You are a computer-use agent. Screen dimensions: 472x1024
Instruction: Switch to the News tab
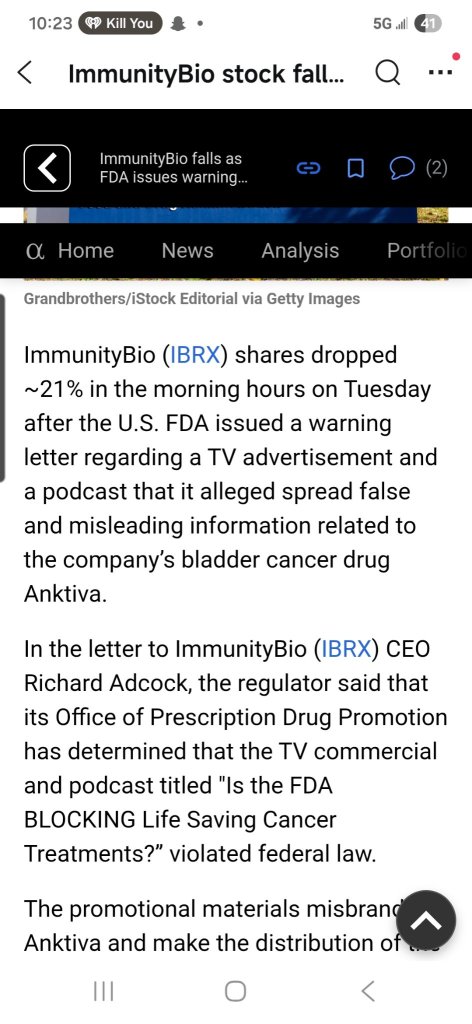click(187, 251)
